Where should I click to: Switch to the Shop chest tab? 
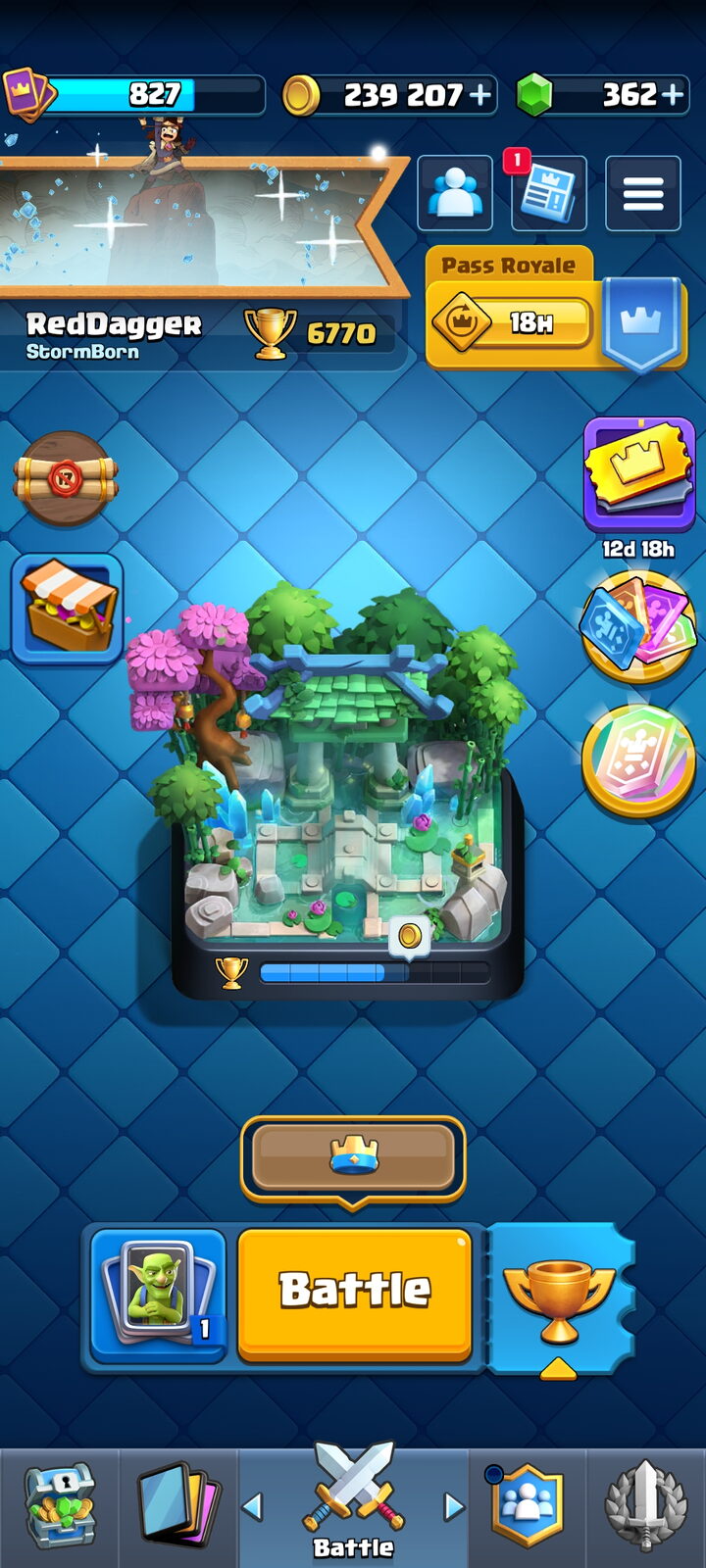pyautogui.click(x=60, y=1507)
